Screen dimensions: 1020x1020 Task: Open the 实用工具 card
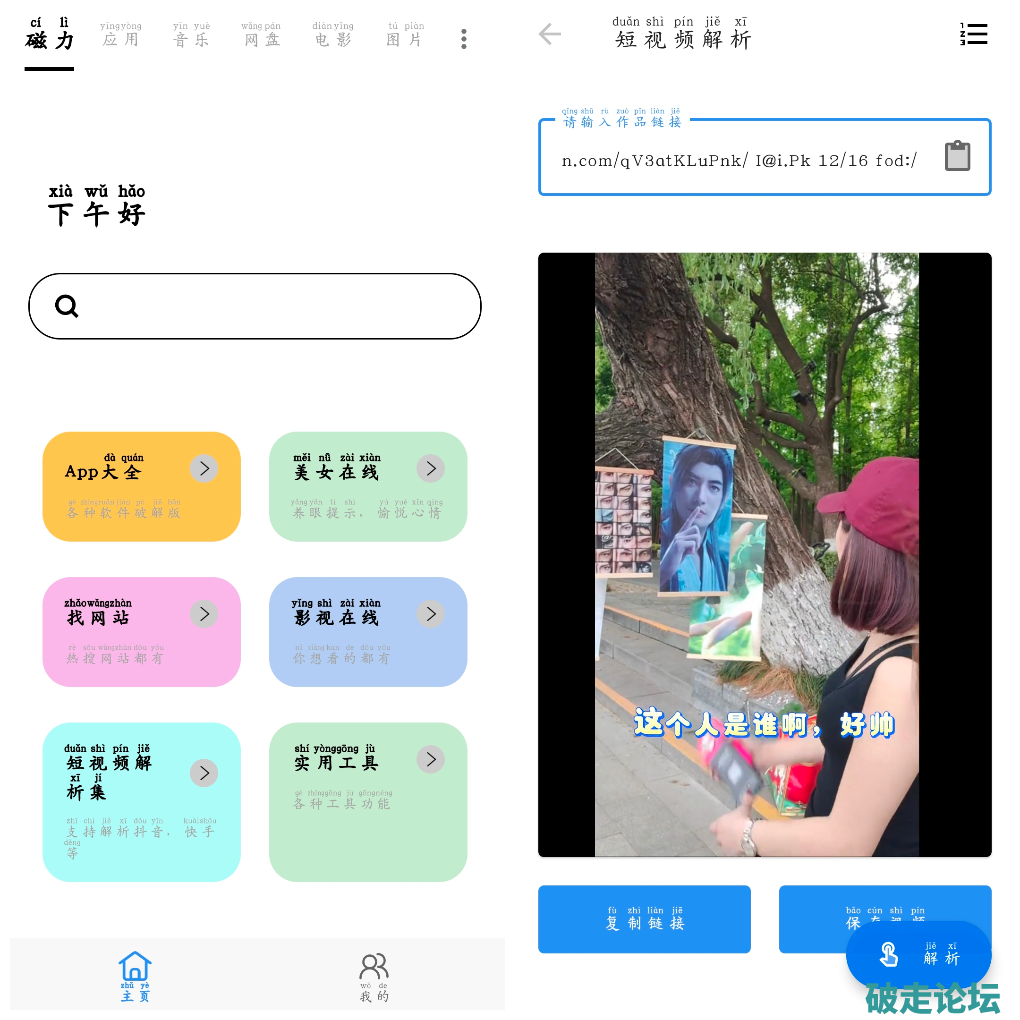(368, 802)
